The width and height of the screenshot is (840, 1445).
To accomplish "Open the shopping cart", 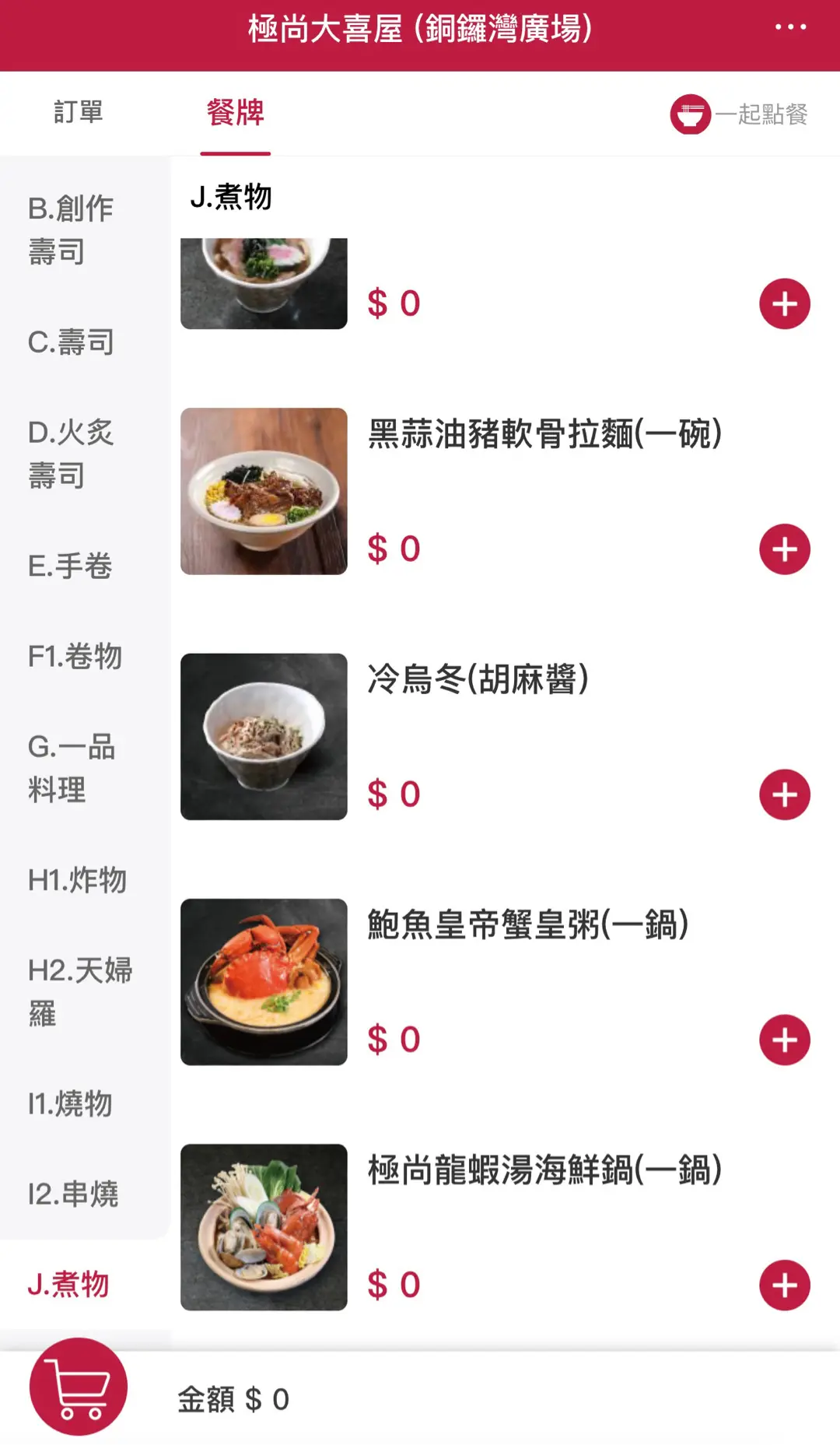I will pos(79,1387).
